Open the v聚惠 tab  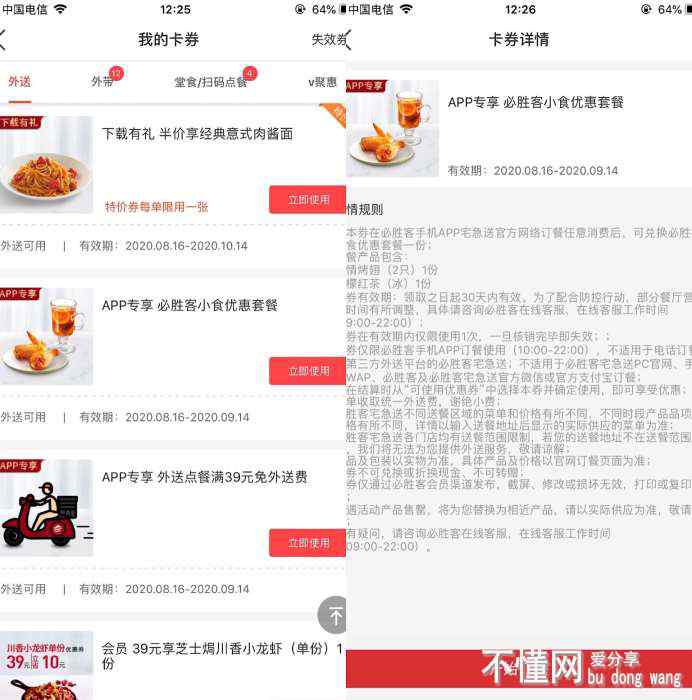click(x=324, y=82)
